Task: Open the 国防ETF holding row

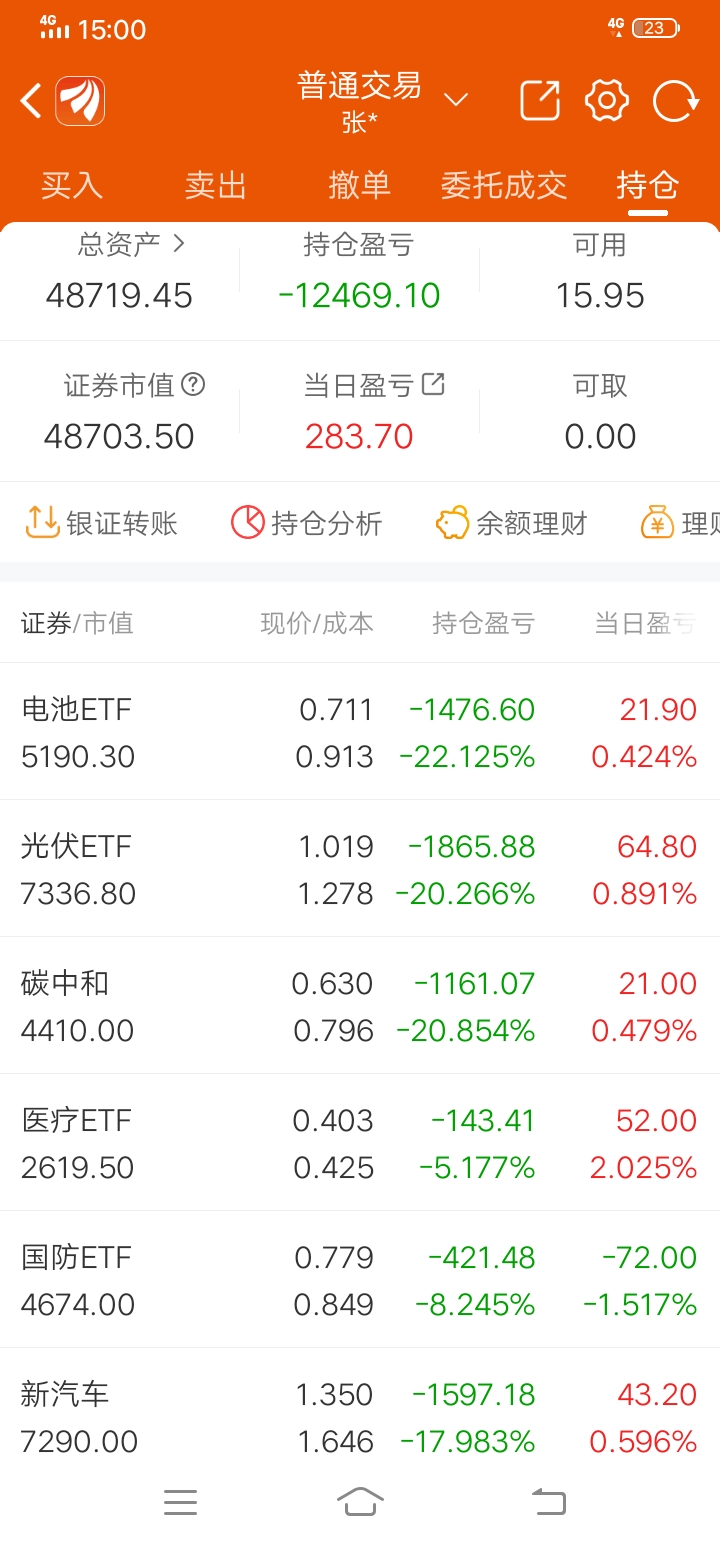Action: point(360,1280)
